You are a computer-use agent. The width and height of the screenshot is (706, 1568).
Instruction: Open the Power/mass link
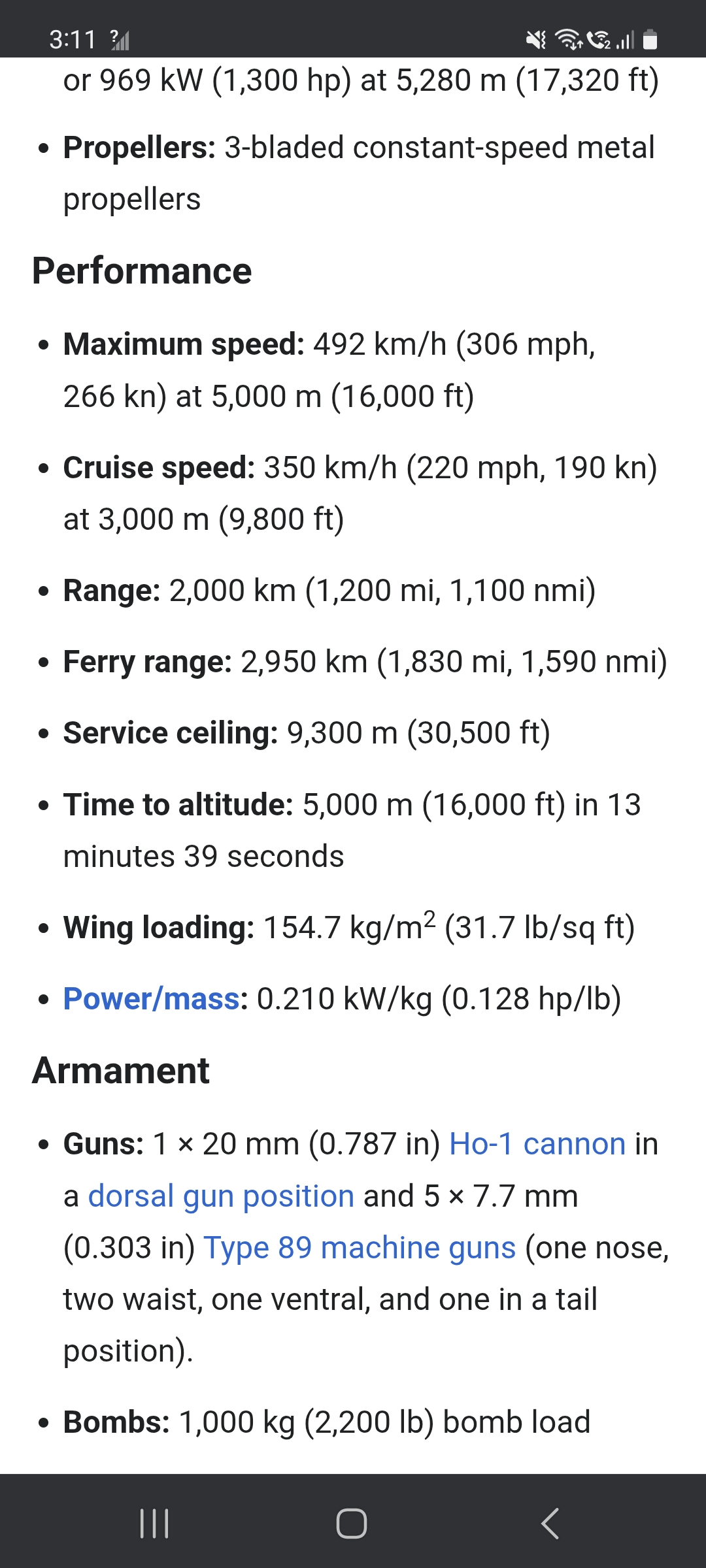point(152,999)
